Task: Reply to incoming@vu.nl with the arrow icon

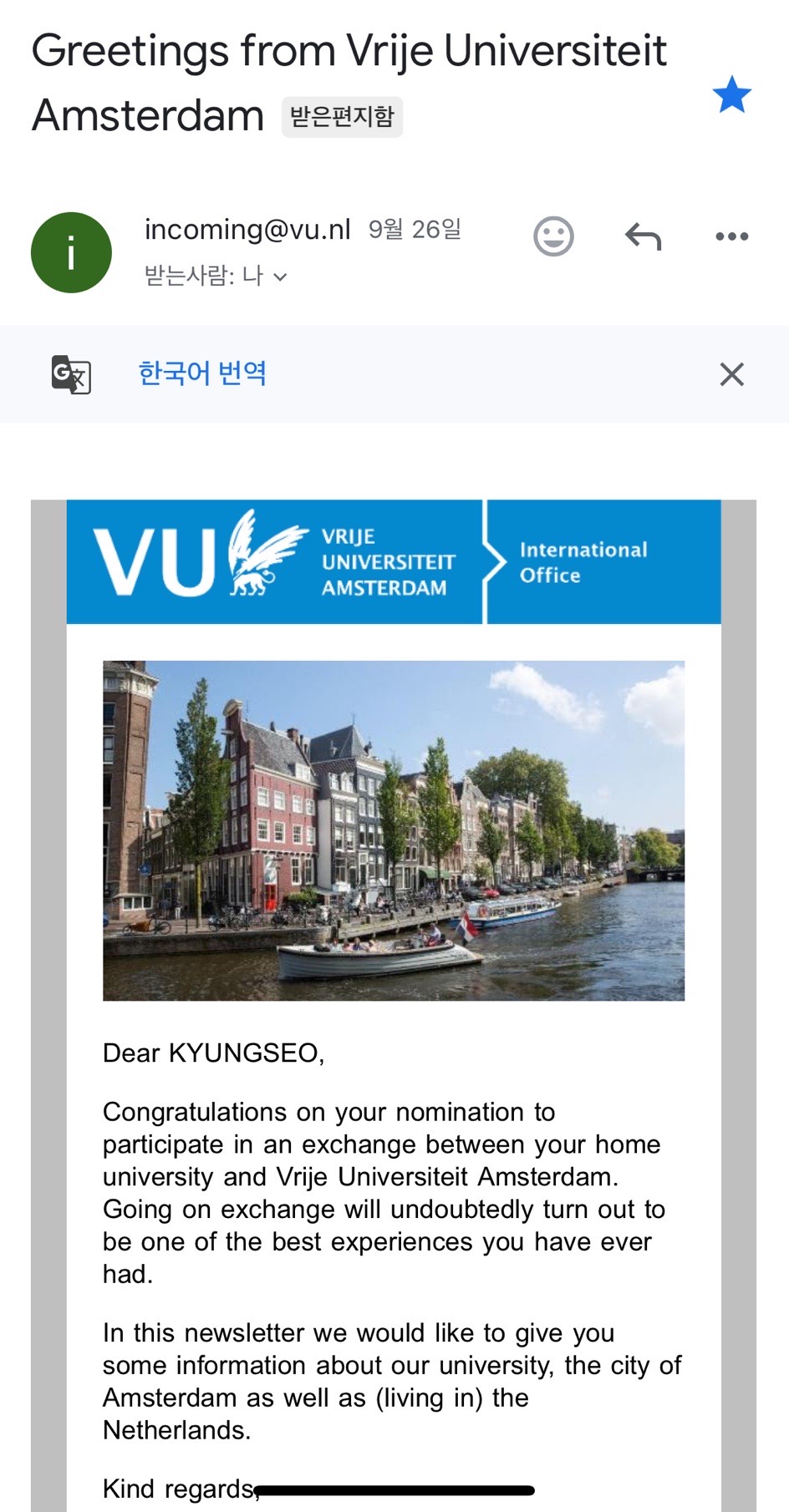Action: coord(643,236)
